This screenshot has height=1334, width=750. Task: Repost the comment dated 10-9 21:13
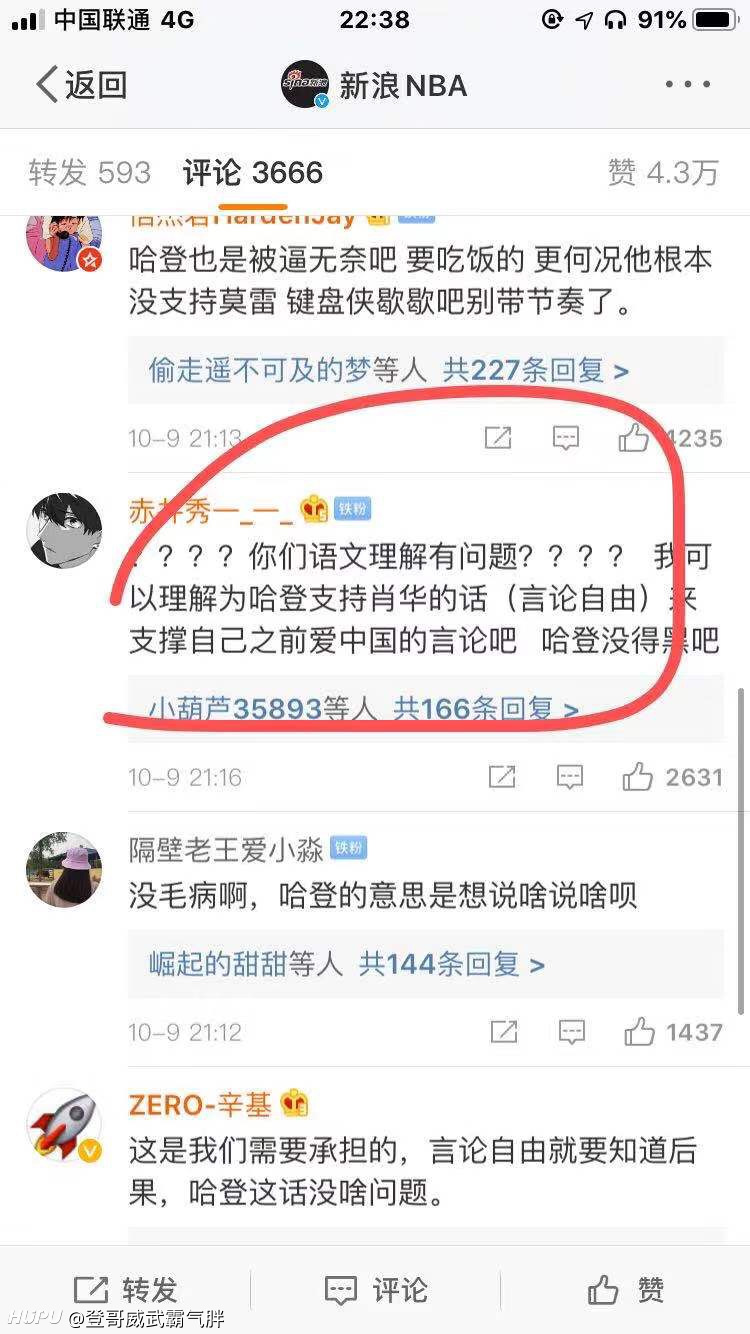[x=498, y=438]
